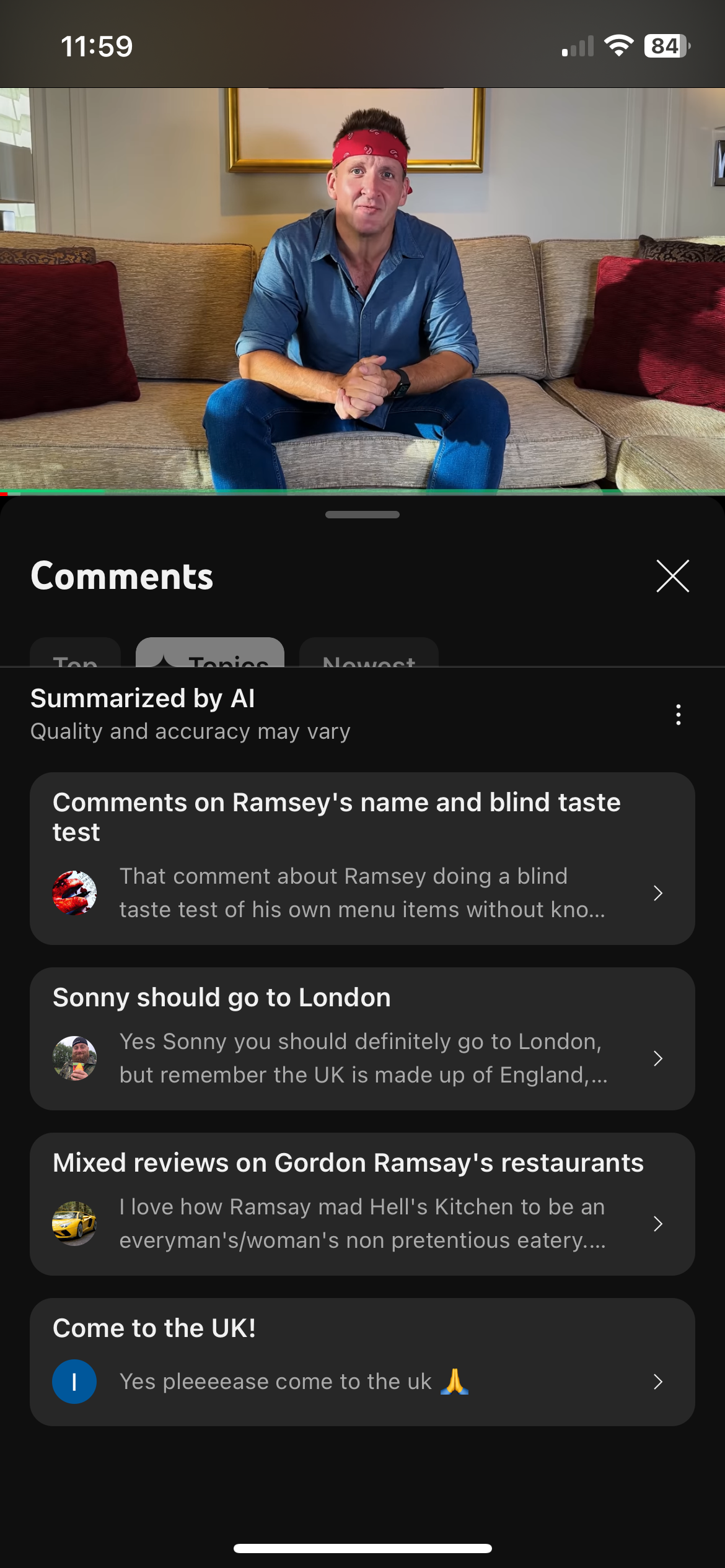This screenshot has width=725, height=1568.
Task: View Mixed reviews on Gordon Ramsay's restaurants
Action: pos(362,1204)
